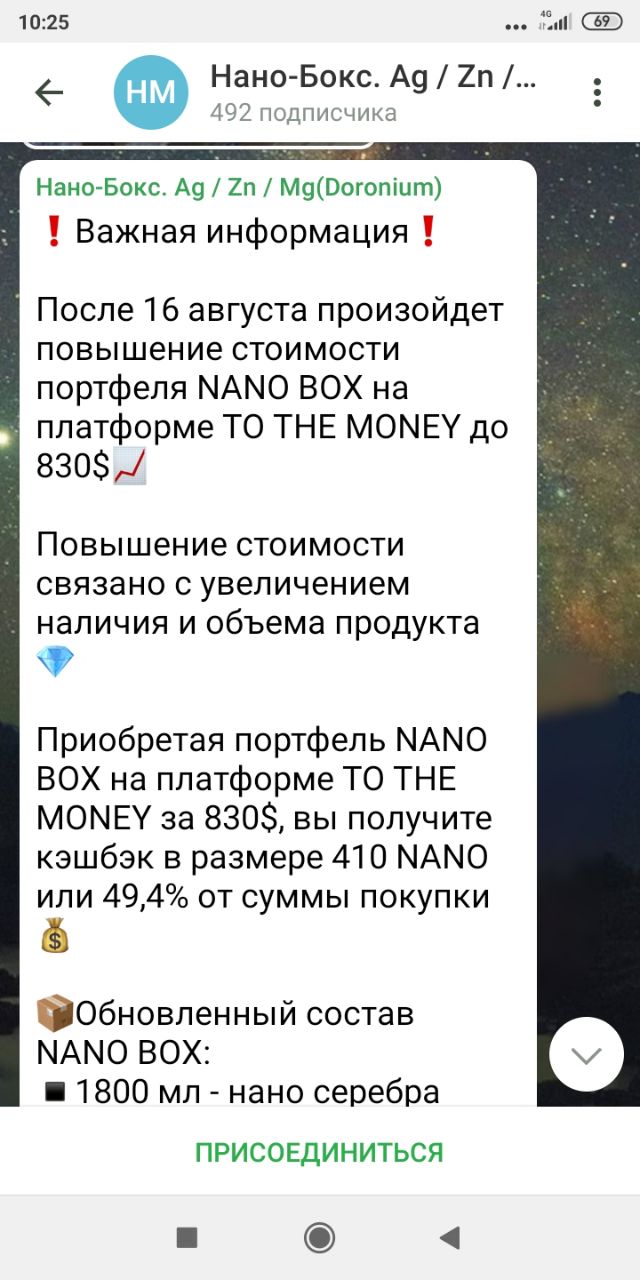Jump to the latest message with down arrow
This screenshot has height=1280, width=640.
[x=586, y=1054]
